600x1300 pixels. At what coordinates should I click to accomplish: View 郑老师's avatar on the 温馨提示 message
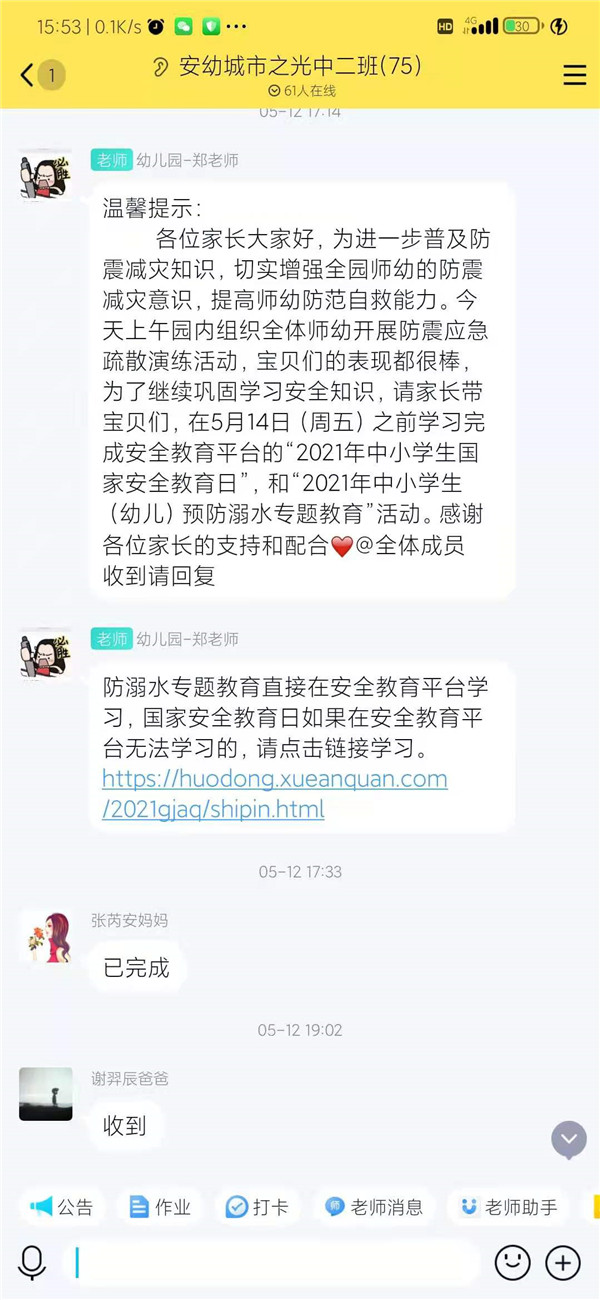[45, 176]
